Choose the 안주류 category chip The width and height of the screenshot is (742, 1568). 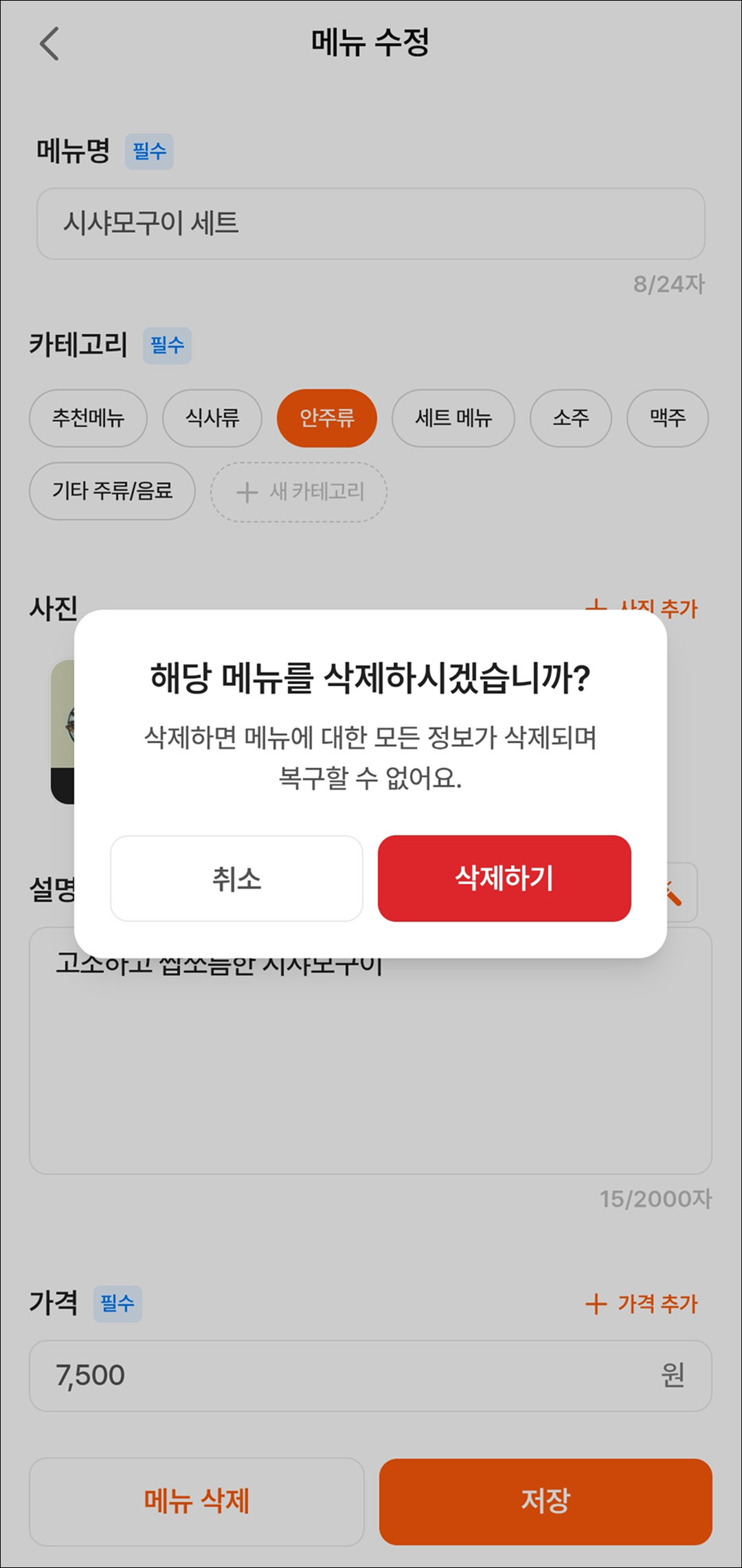326,418
